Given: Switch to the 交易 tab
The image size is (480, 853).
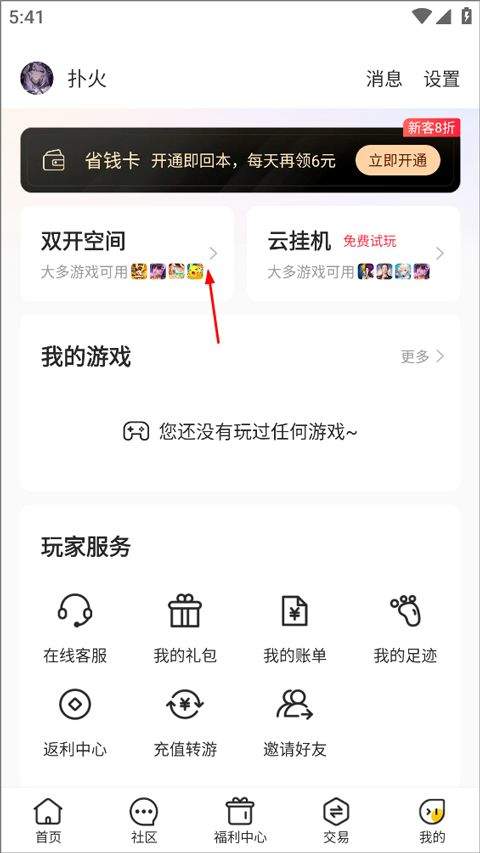Looking at the screenshot, I should pos(336,821).
